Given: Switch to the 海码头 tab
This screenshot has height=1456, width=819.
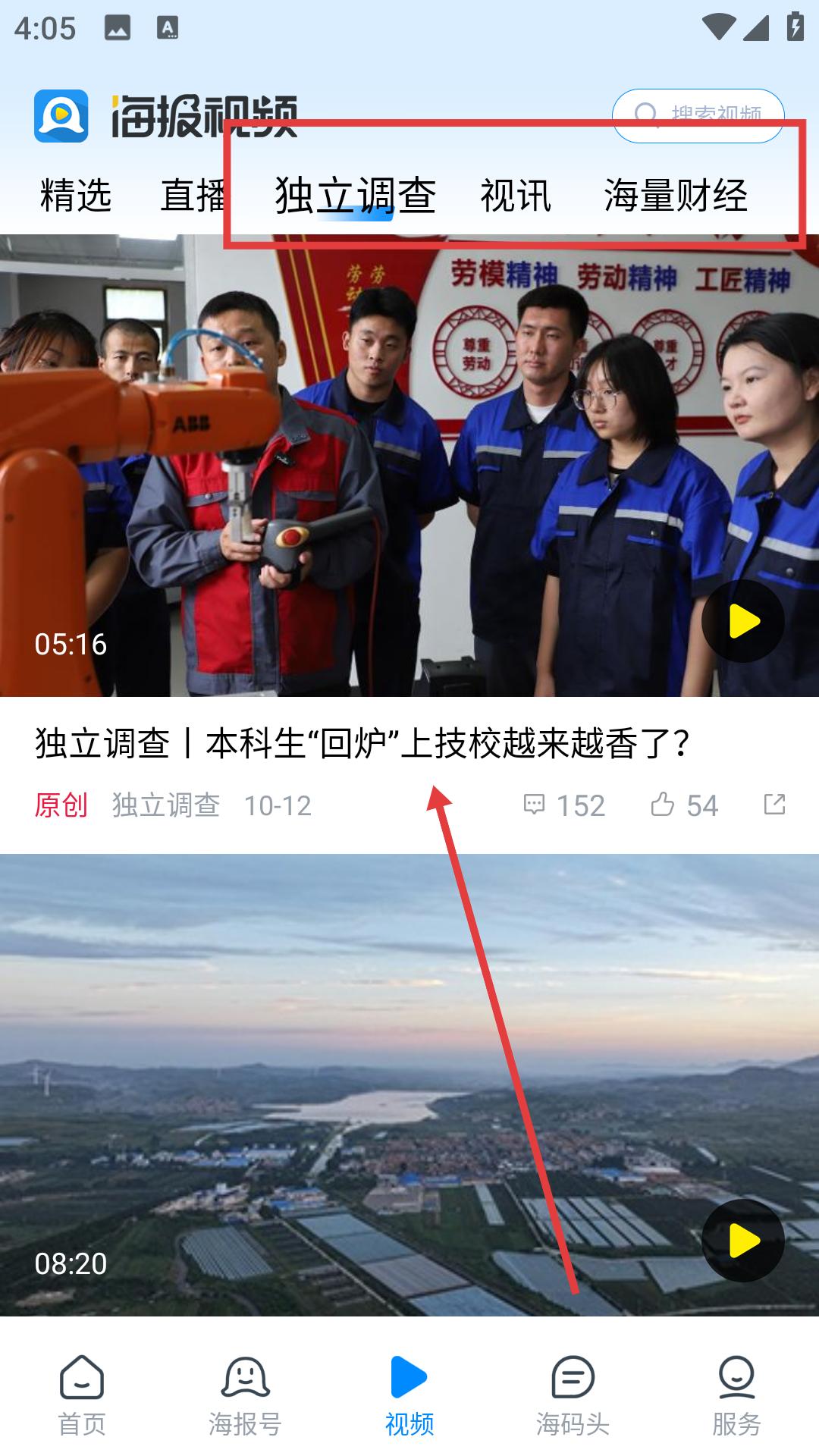Looking at the screenshot, I should (x=573, y=1395).
